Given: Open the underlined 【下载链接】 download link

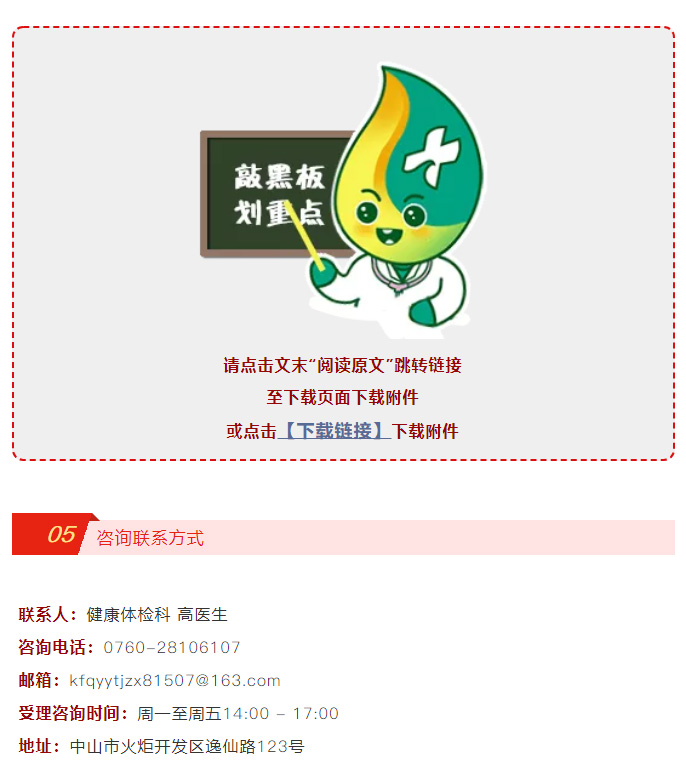Looking at the screenshot, I should 333,431.
